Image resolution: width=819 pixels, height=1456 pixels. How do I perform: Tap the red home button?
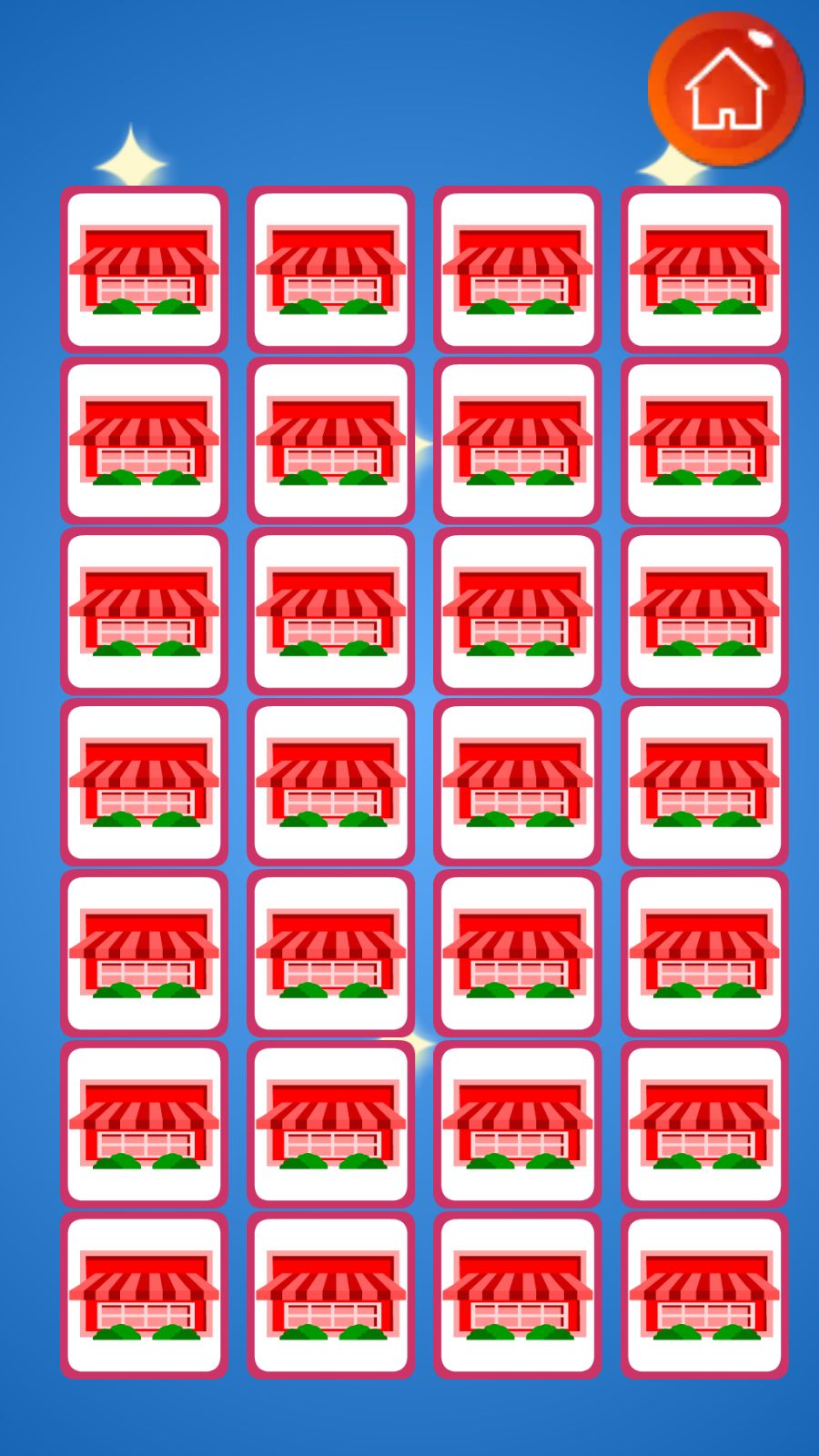pyautogui.click(x=725, y=89)
